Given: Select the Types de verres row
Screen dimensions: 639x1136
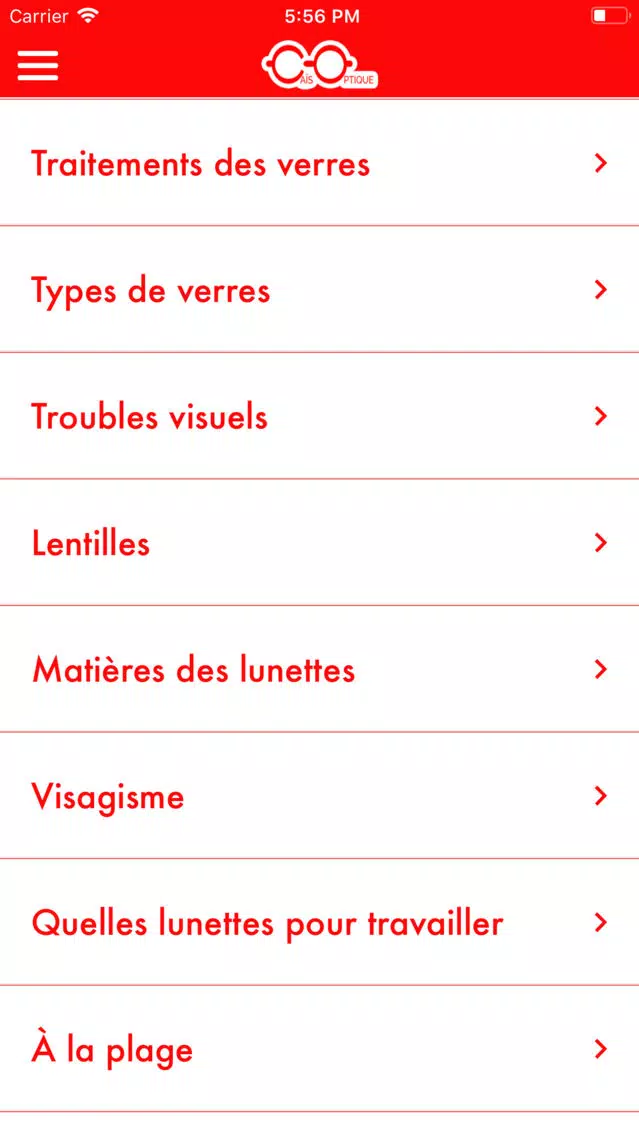Looking at the screenshot, I should (x=320, y=289).
